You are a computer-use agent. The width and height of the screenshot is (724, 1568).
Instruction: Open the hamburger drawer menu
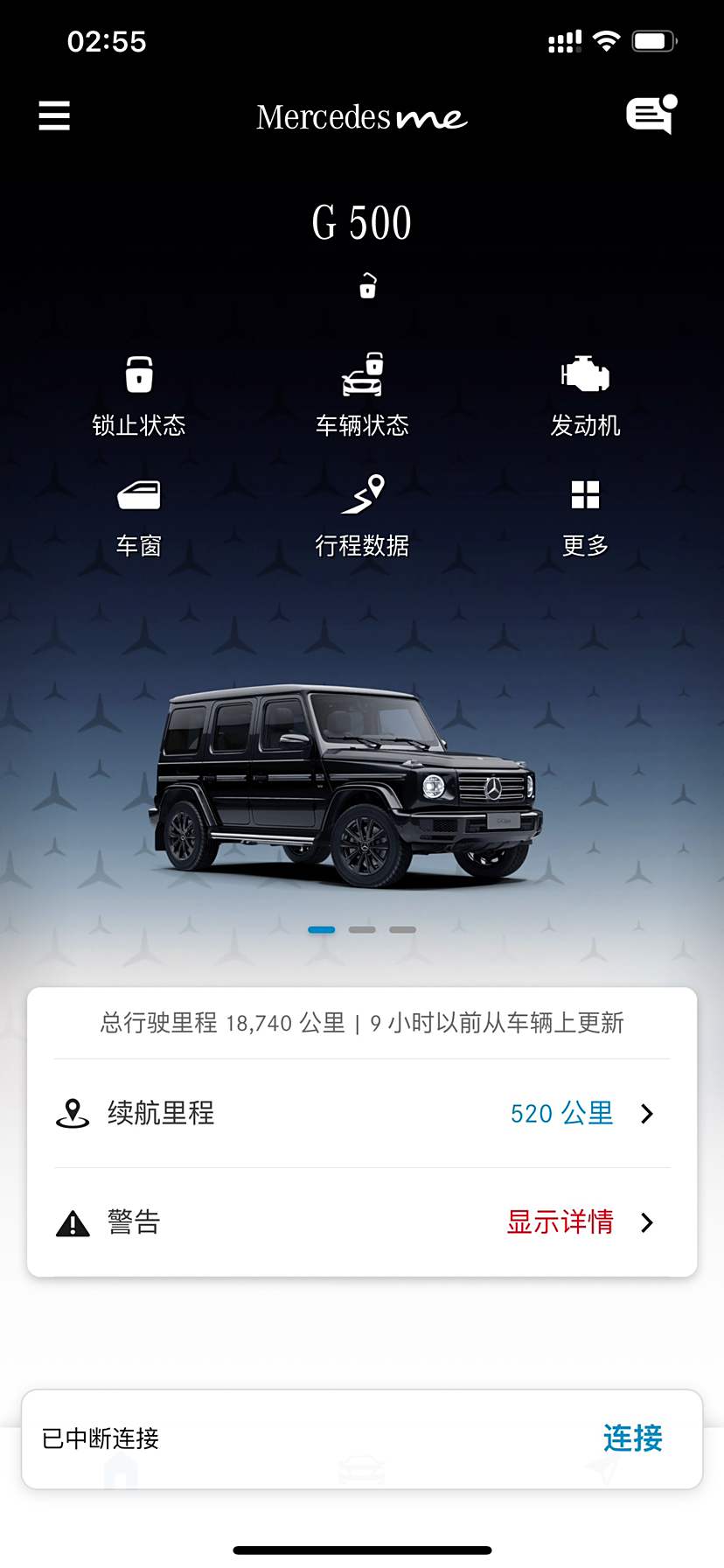click(54, 115)
